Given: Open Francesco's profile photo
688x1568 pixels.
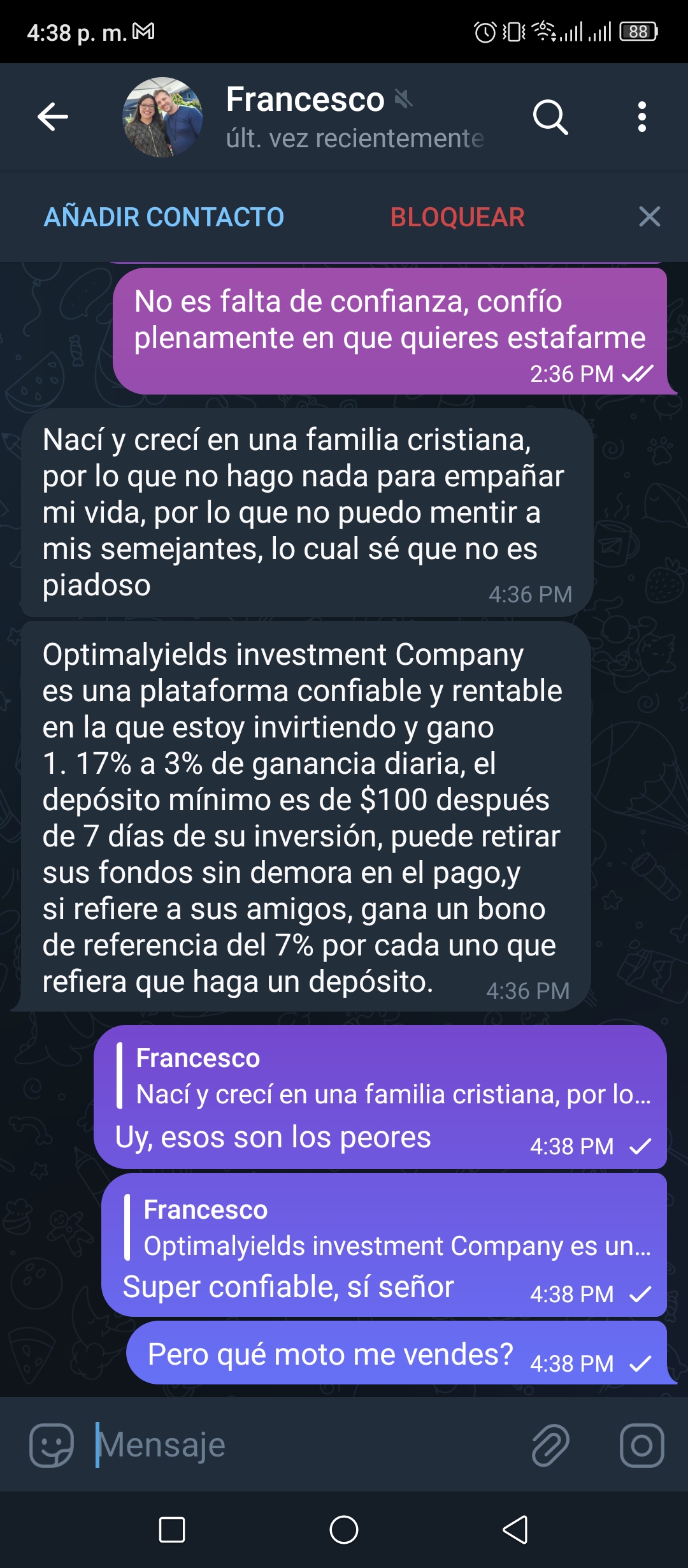Looking at the screenshot, I should click(162, 117).
